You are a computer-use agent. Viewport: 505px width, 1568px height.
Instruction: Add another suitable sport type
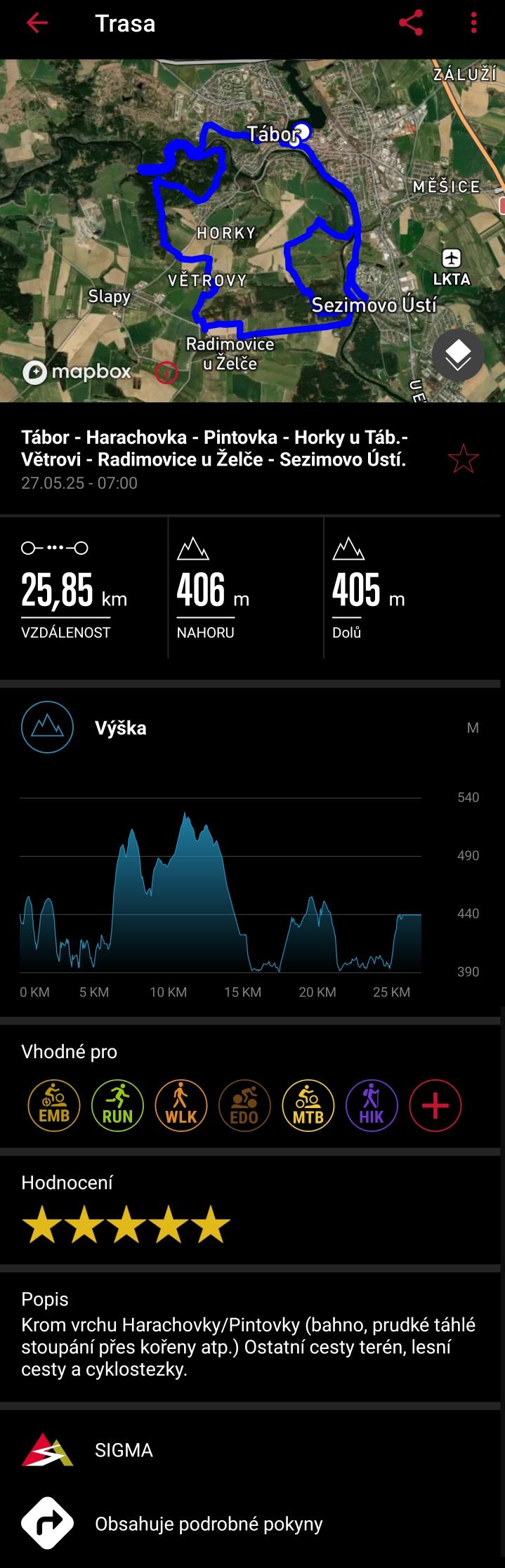(x=435, y=1106)
